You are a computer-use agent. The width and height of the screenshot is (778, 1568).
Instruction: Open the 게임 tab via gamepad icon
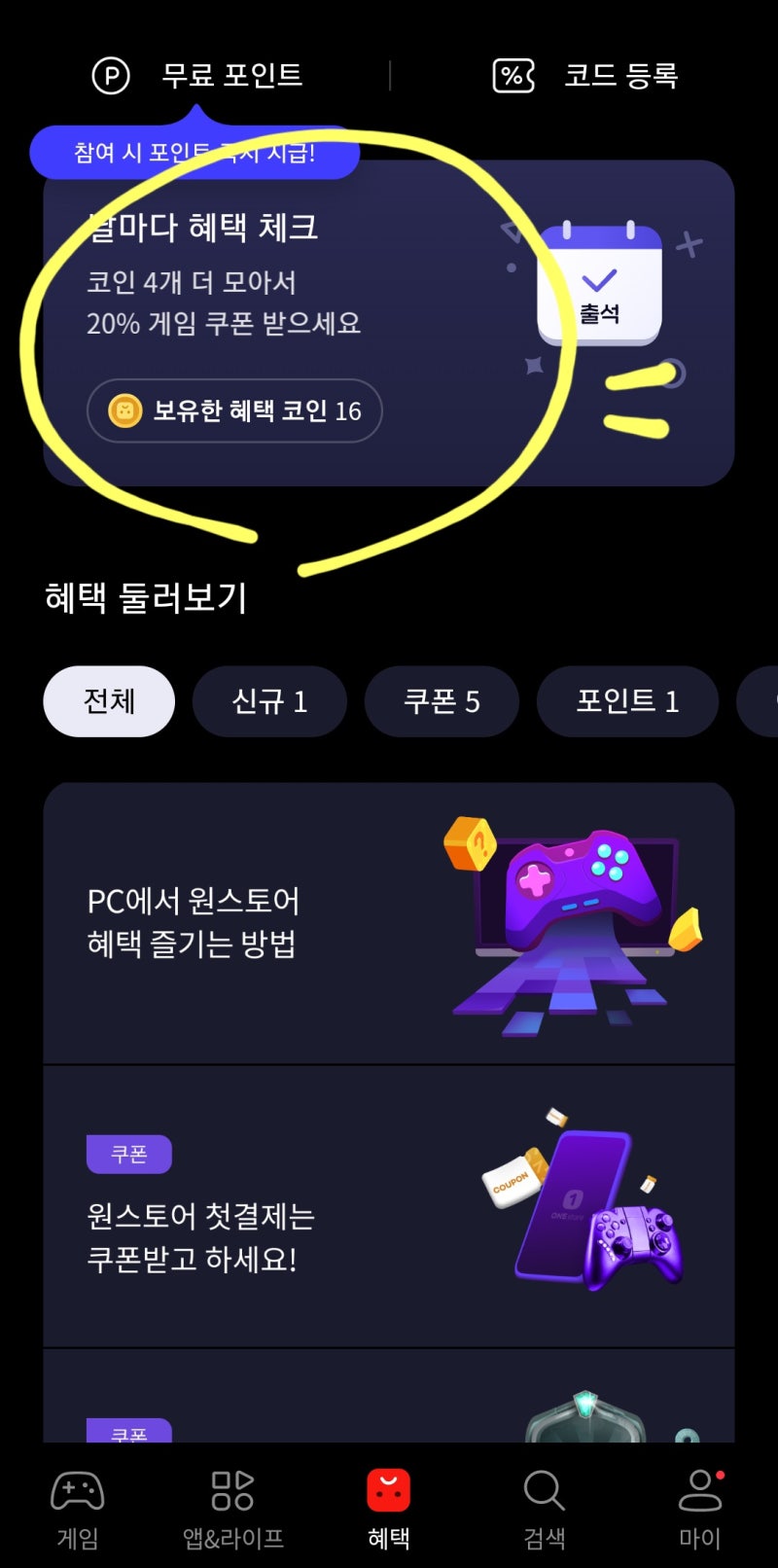[x=76, y=1490]
